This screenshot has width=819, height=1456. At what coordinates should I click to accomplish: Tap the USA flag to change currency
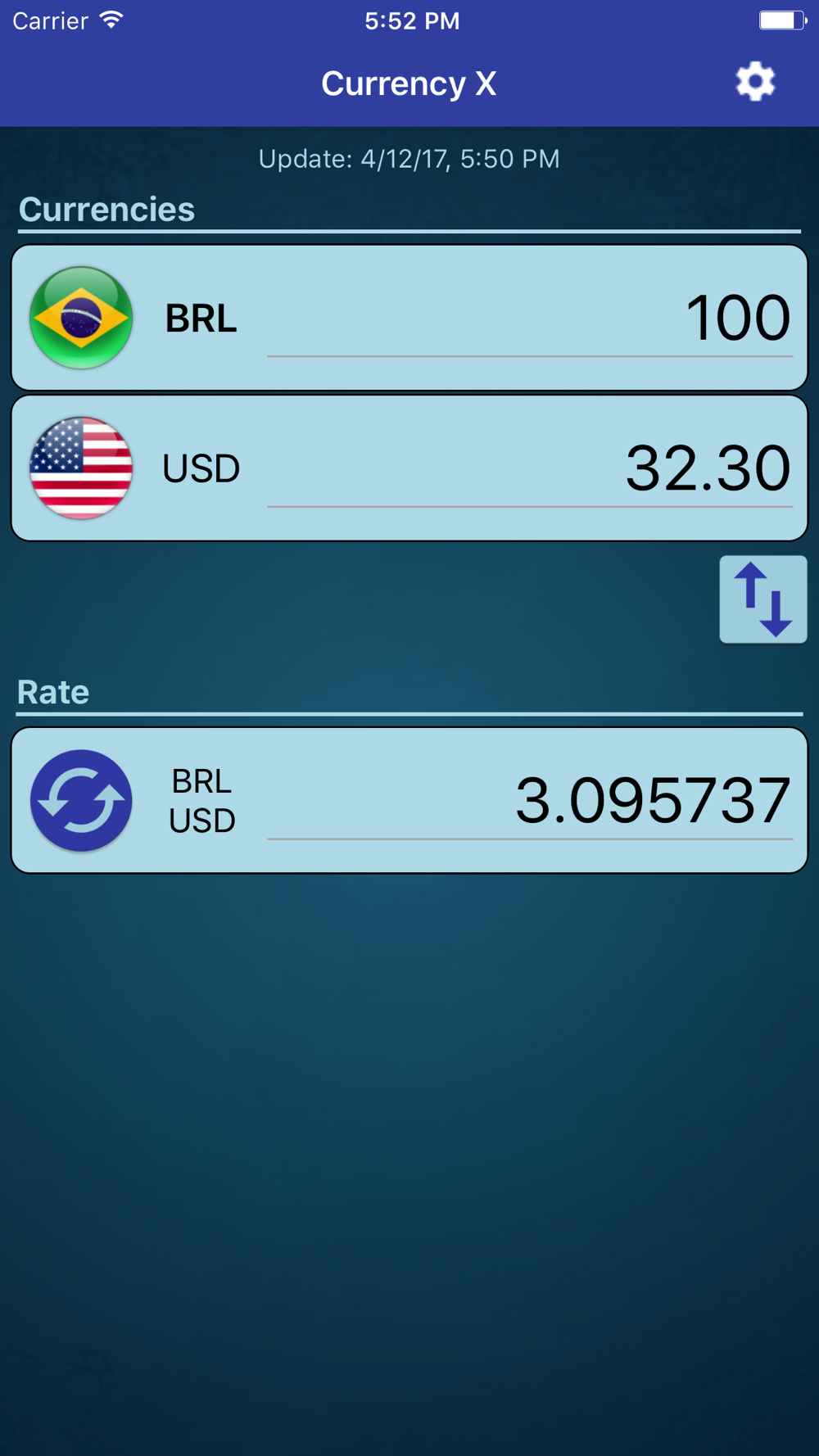click(81, 468)
